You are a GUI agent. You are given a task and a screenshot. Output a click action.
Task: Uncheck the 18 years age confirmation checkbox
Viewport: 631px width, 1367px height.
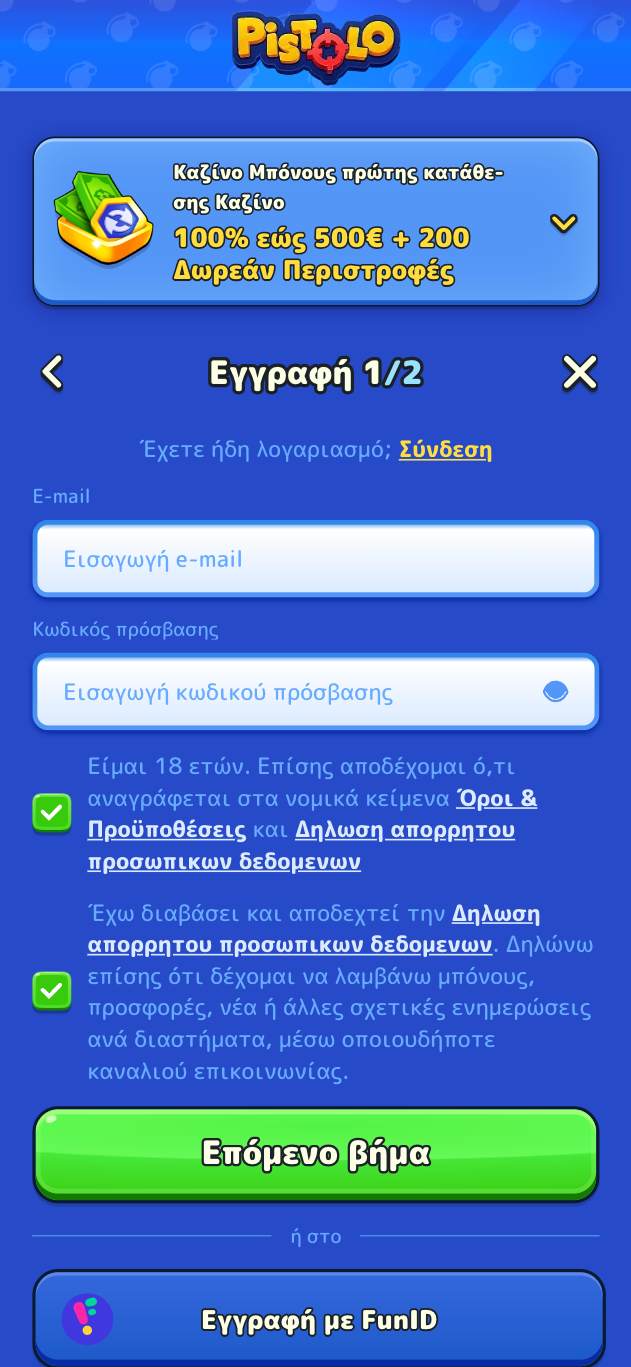click(52, 812)
